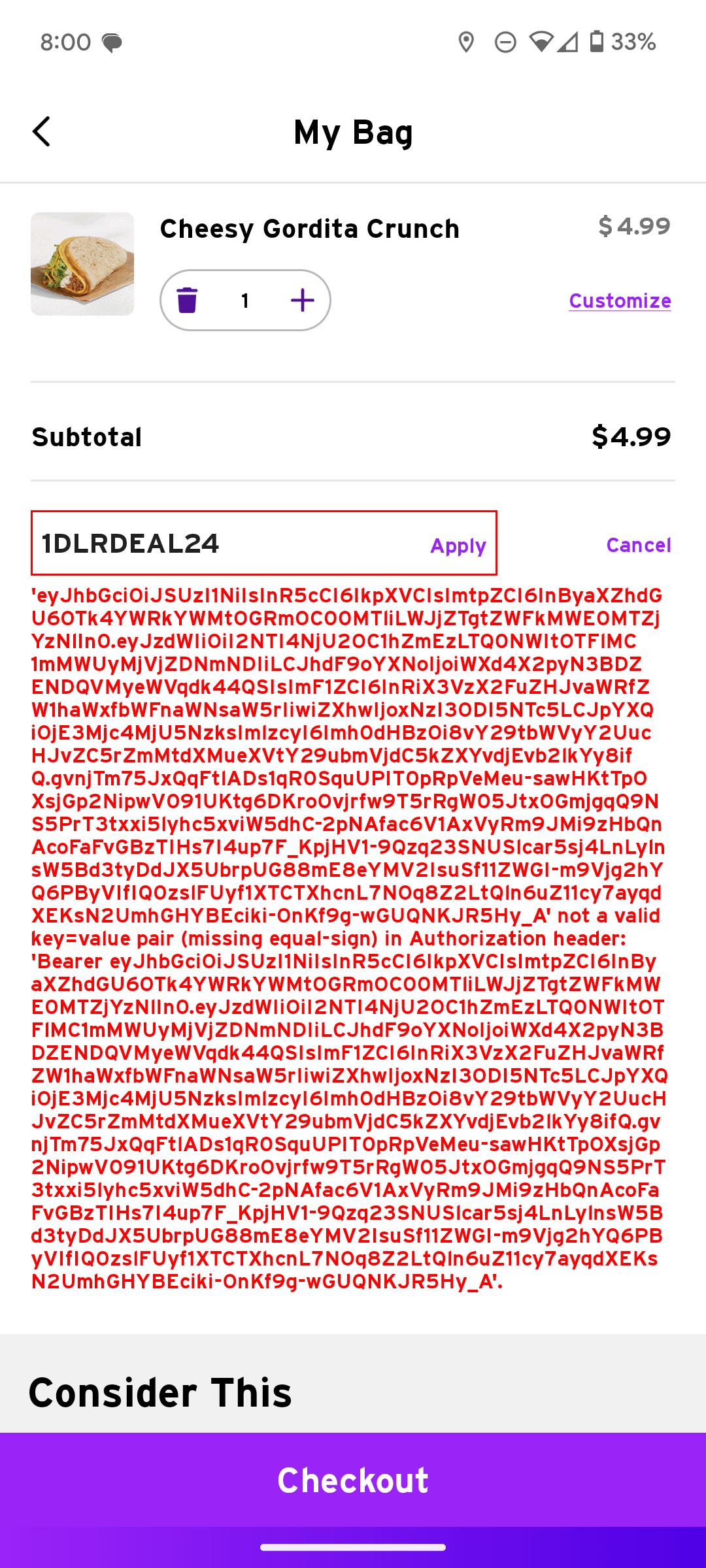
Task: Go back from My Bag
Action: click(42, 132)
